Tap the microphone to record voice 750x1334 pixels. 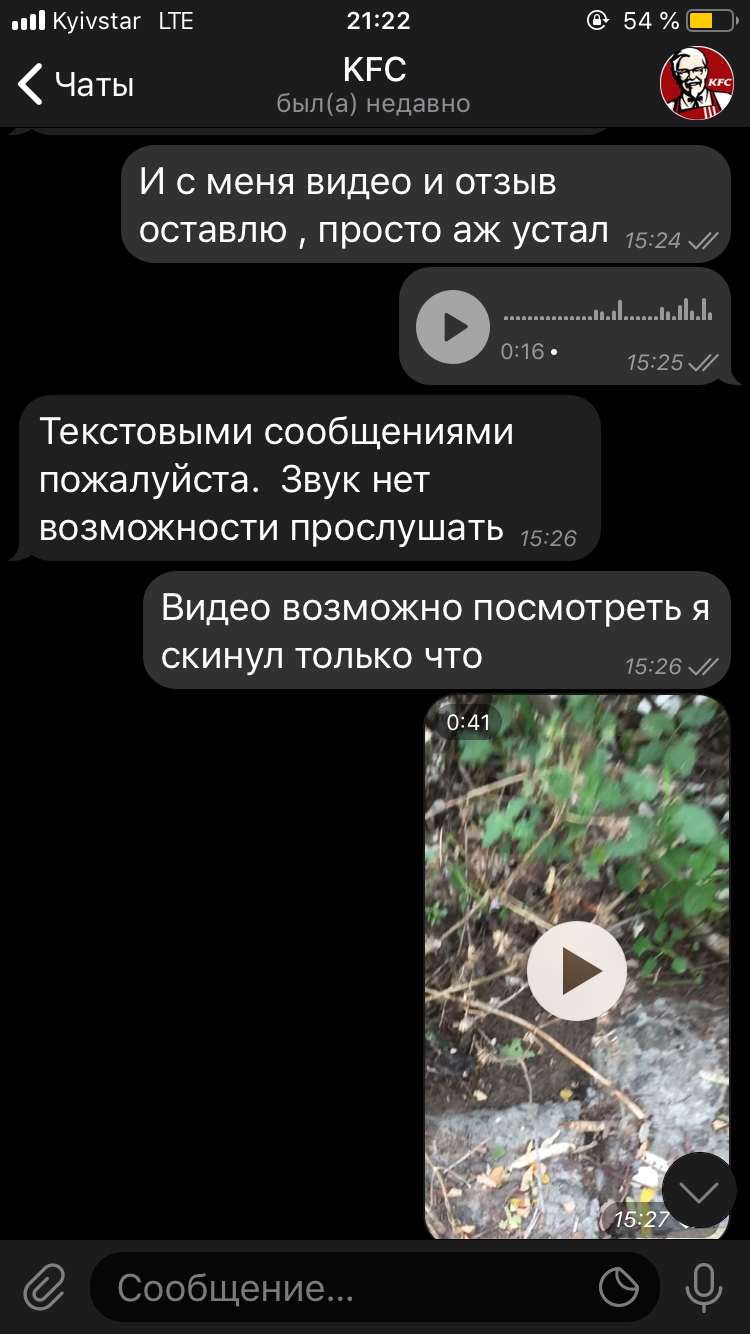point(705,1287)
